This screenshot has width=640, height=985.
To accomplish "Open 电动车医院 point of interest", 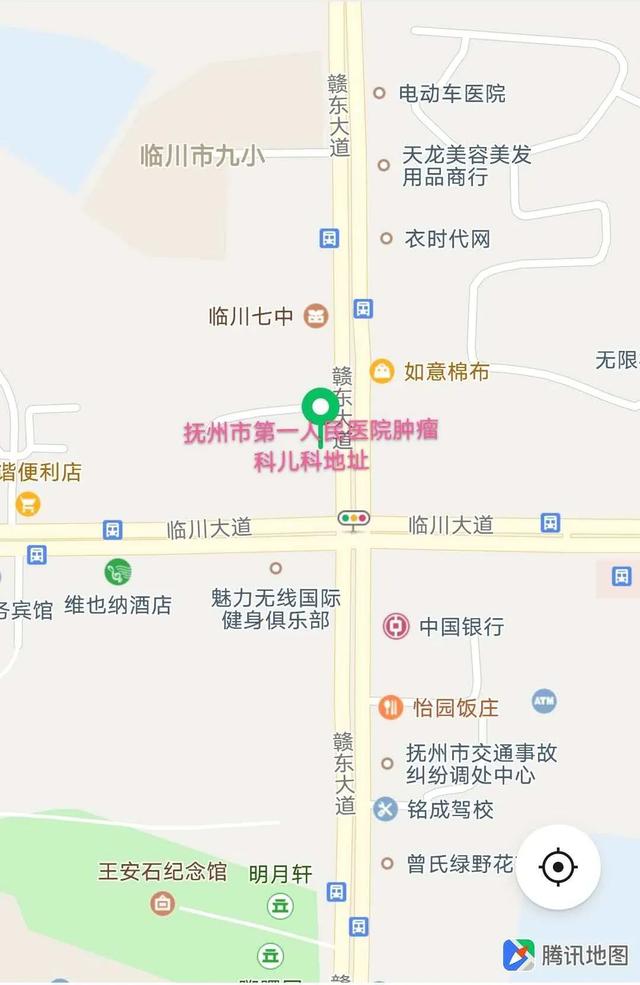I will (x=379, y=93).
